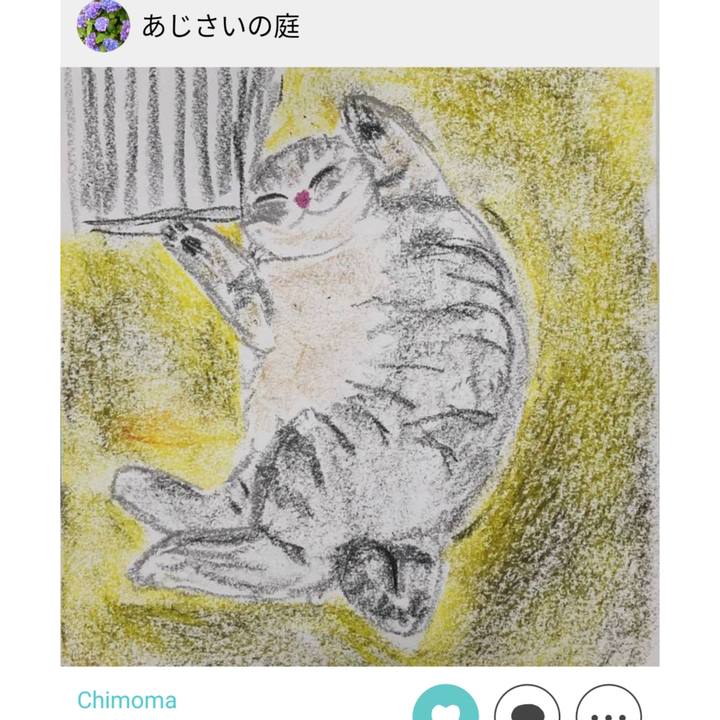This screenshot has height=720, width=720.
Task: Open the Chimoma link
Action: [x=126, y=700]
